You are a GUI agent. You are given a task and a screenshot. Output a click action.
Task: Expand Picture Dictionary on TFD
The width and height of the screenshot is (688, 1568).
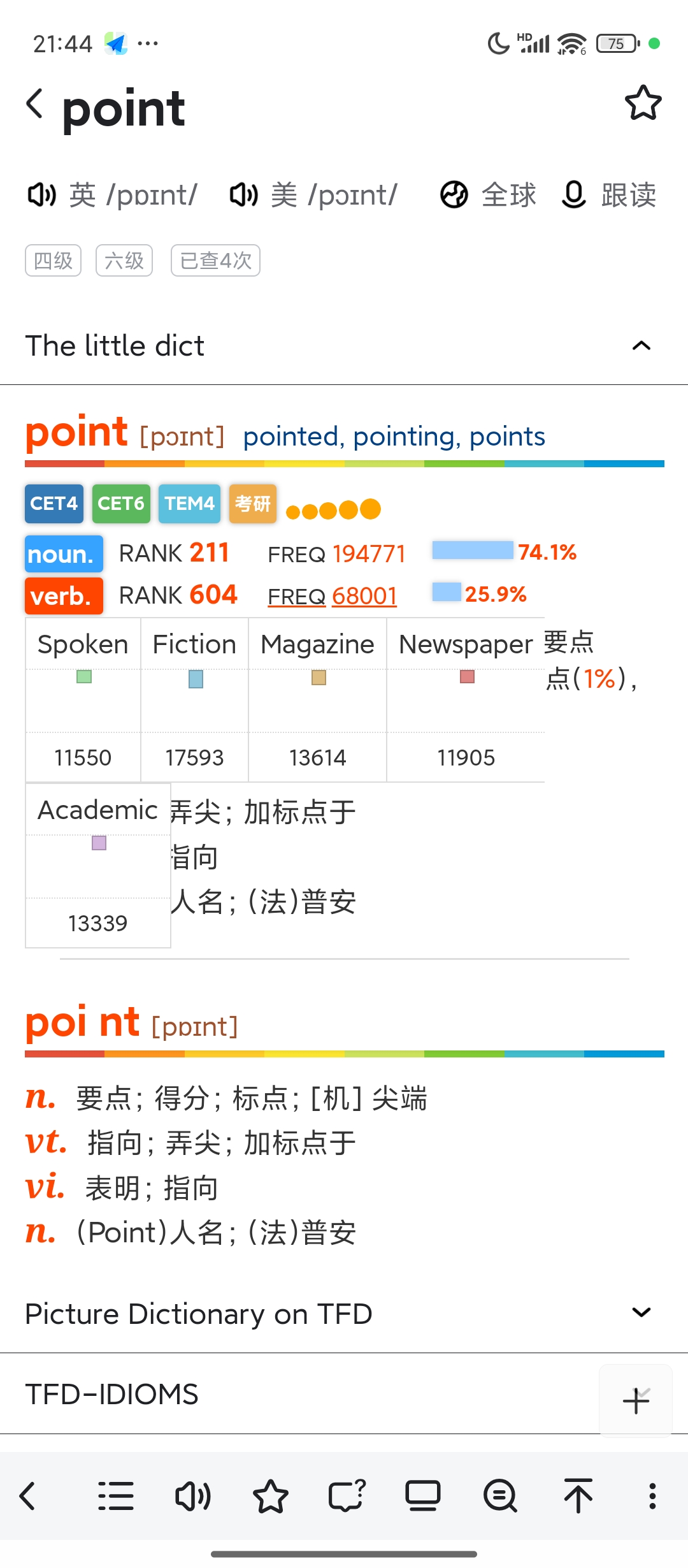[x=344, y=1314]
